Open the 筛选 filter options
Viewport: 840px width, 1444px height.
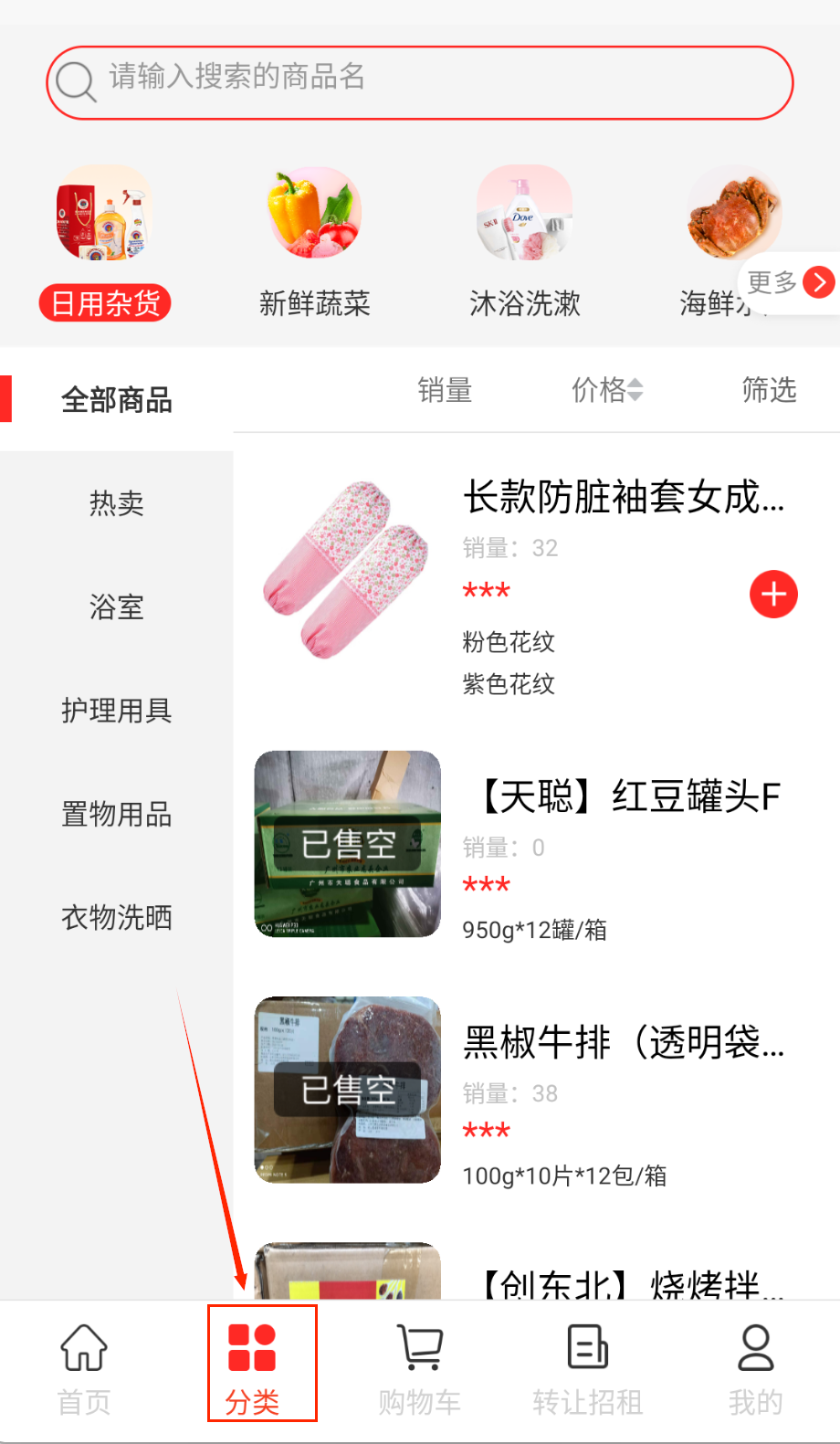pyautogui.click(x=769, y=390)
